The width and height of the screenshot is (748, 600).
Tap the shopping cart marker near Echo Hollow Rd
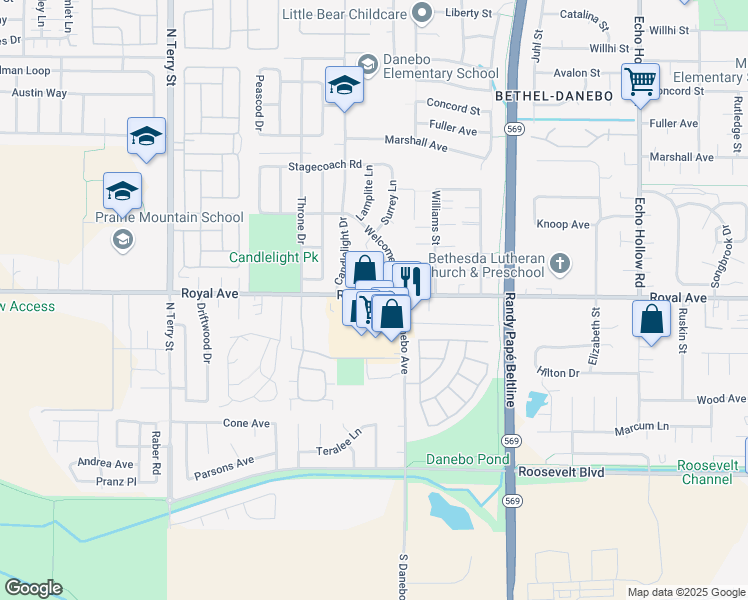(640, 82)
